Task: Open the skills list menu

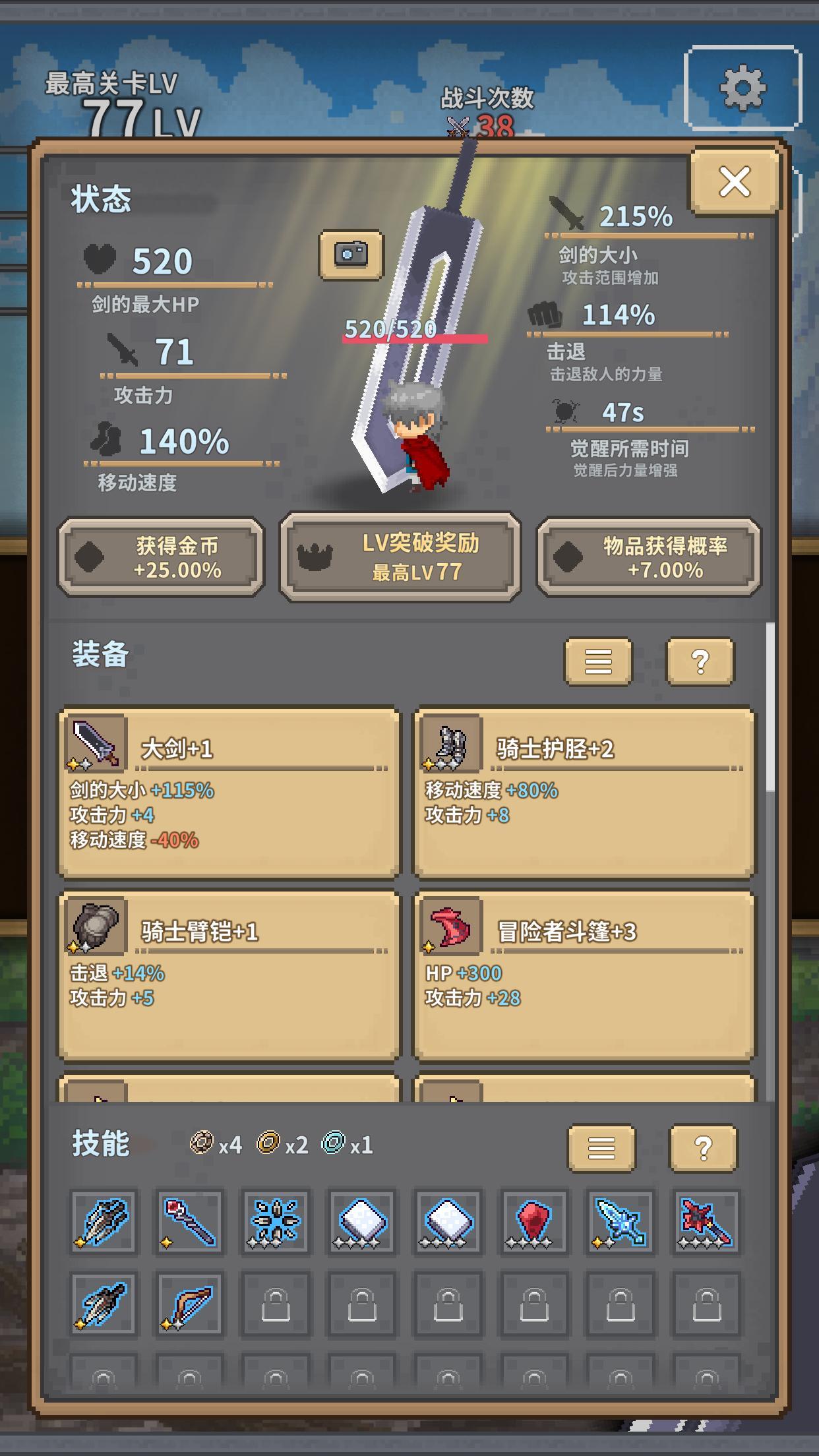Action: click(601, 1148)
